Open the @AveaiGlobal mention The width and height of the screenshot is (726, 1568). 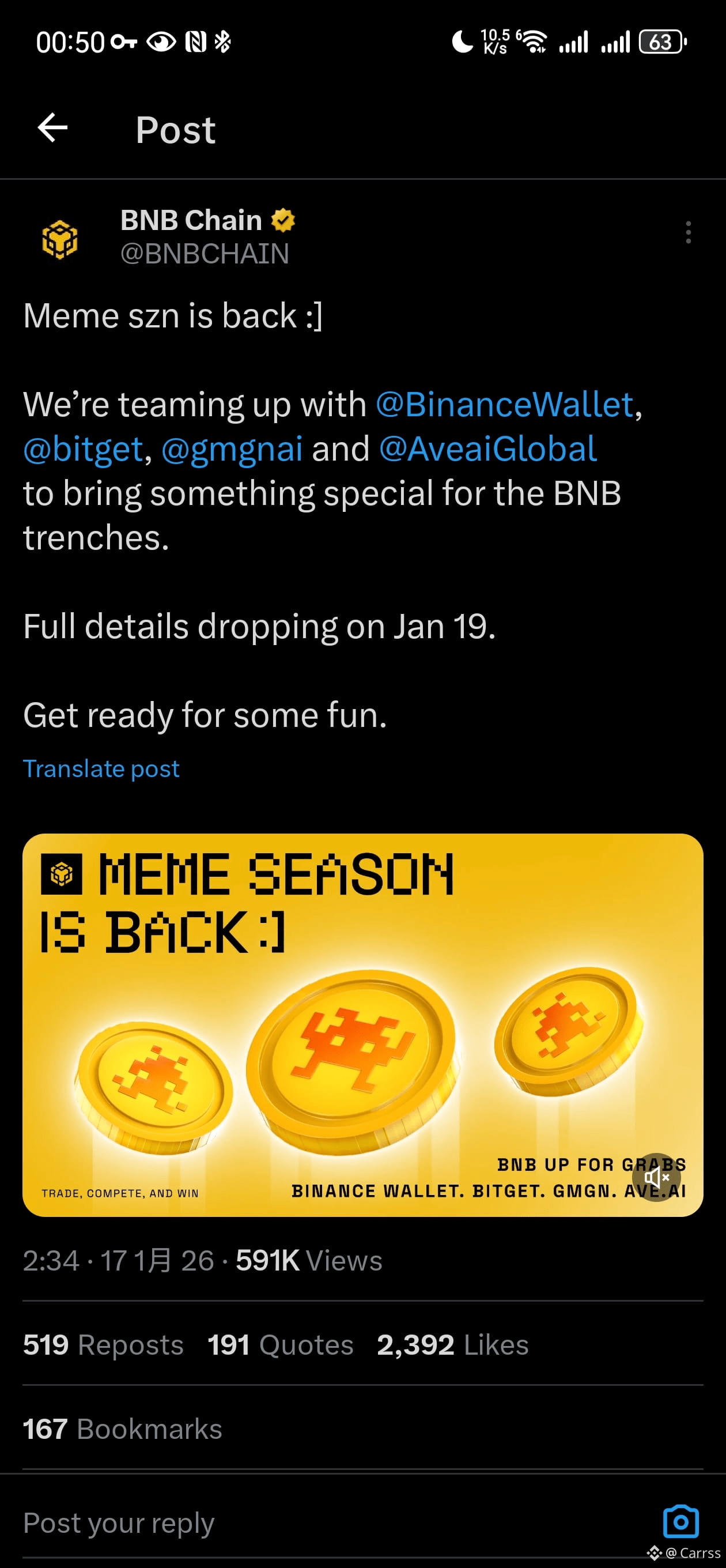[487, 449]
